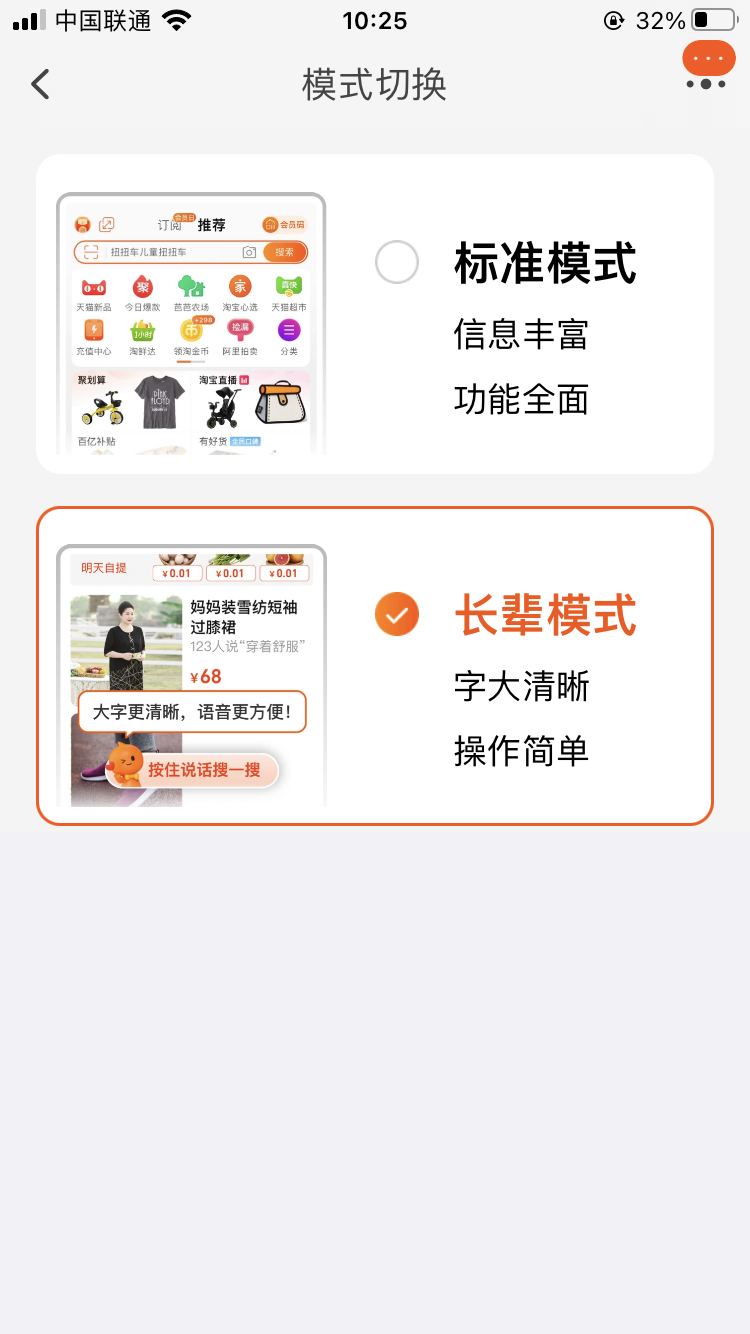The height and width of the screenshot is (1334, 750).
Task: Tap the 更多 three-dot menu top right
Action: (x=708, y=58)
